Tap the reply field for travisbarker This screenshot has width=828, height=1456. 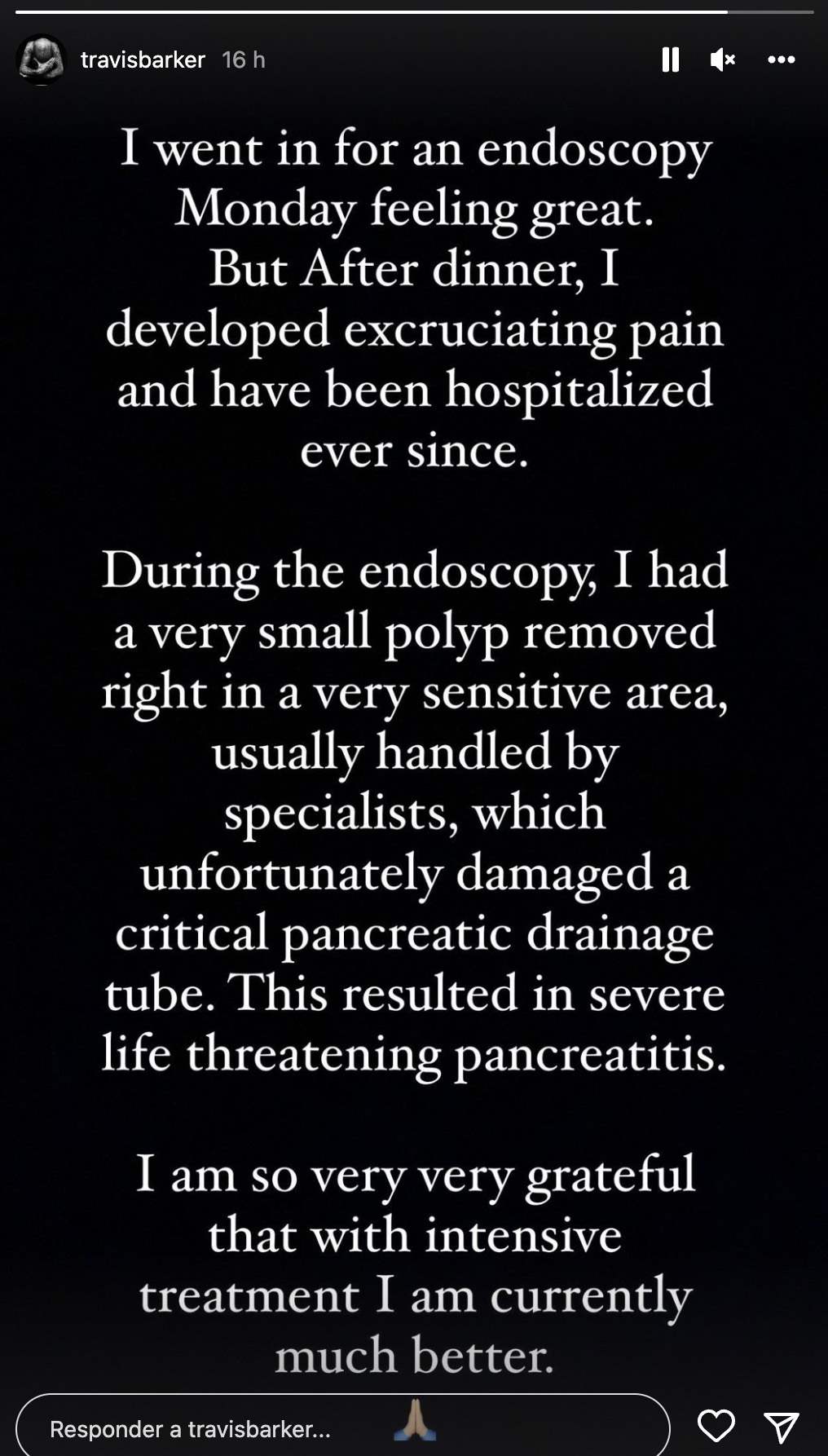[190, 1429]
